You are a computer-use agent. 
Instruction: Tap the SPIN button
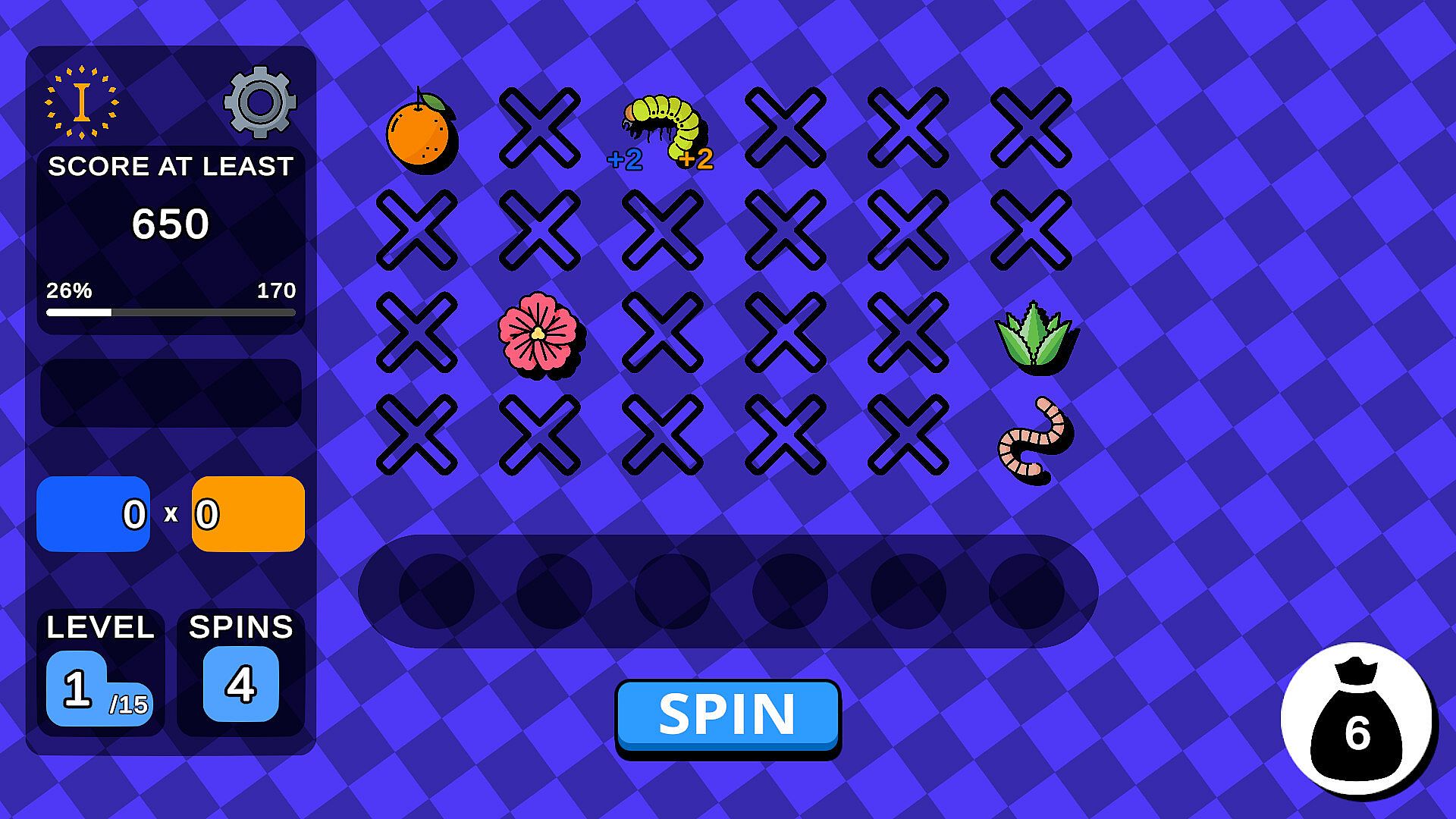[727, 714]
